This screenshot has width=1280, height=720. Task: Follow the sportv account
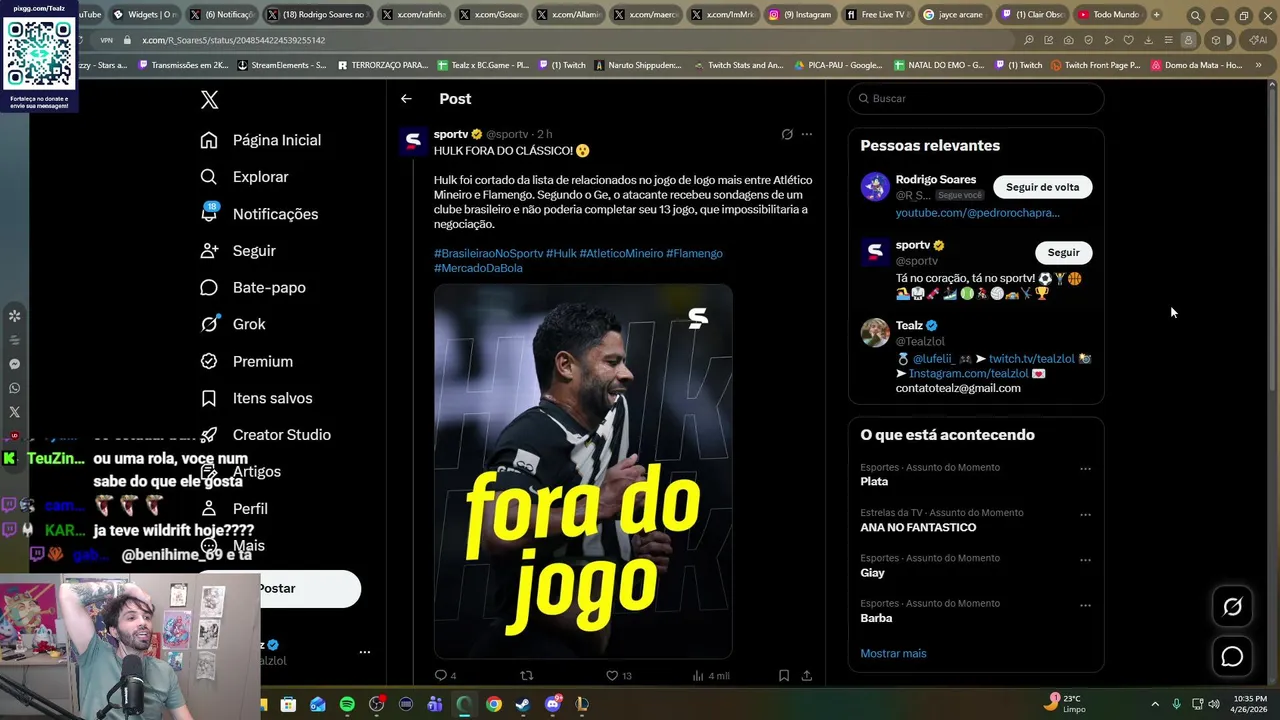[1063, 252]
